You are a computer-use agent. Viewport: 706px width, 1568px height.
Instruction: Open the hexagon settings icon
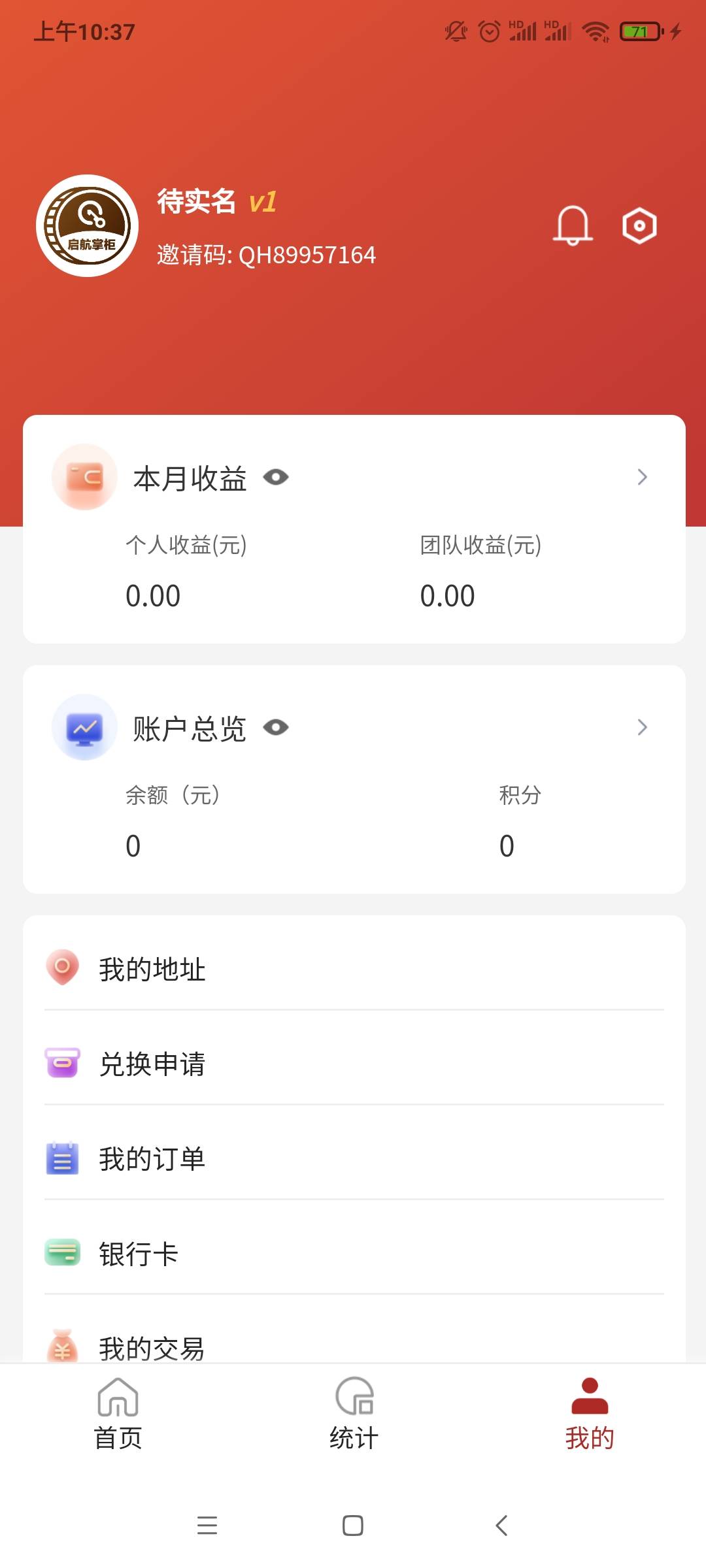(x=639, y=226)
